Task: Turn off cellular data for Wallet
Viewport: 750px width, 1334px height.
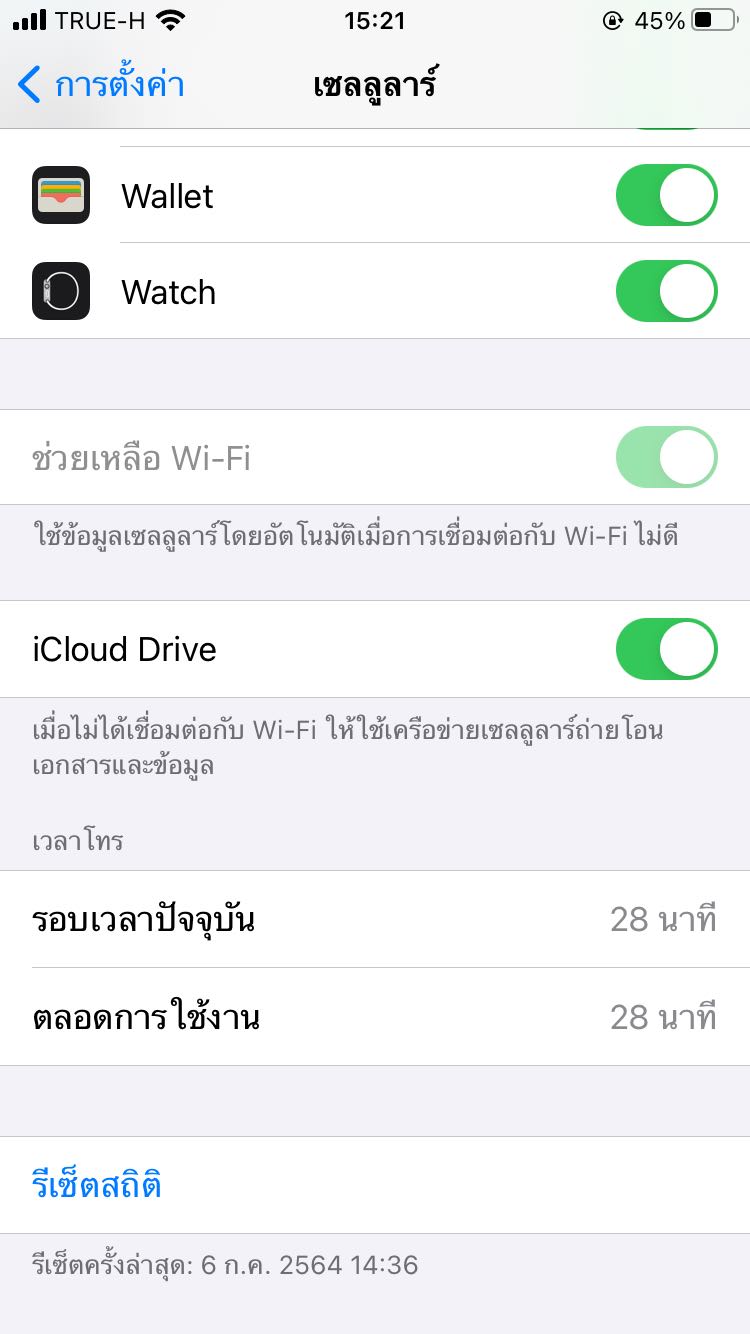Action: 667,195
